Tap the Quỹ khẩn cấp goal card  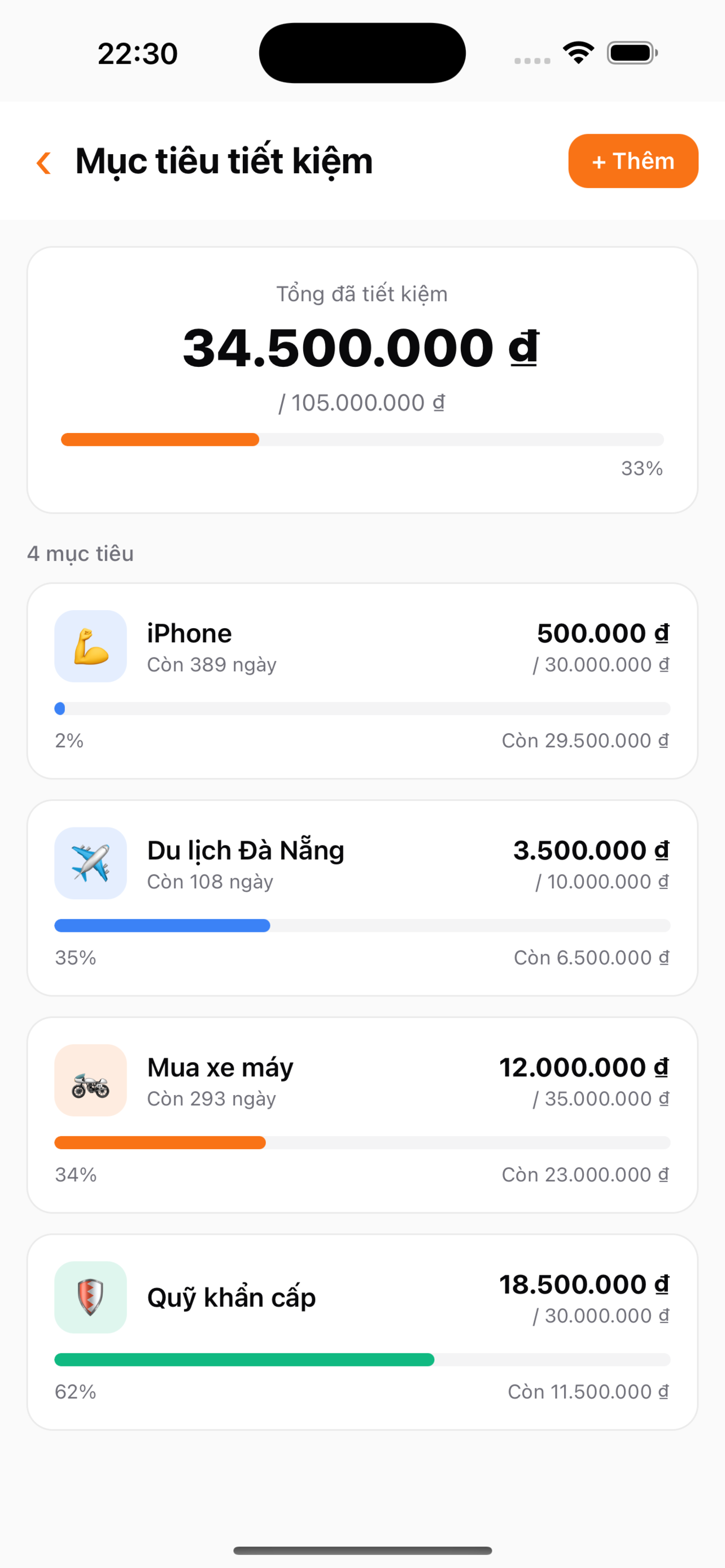click(362, 1330)
